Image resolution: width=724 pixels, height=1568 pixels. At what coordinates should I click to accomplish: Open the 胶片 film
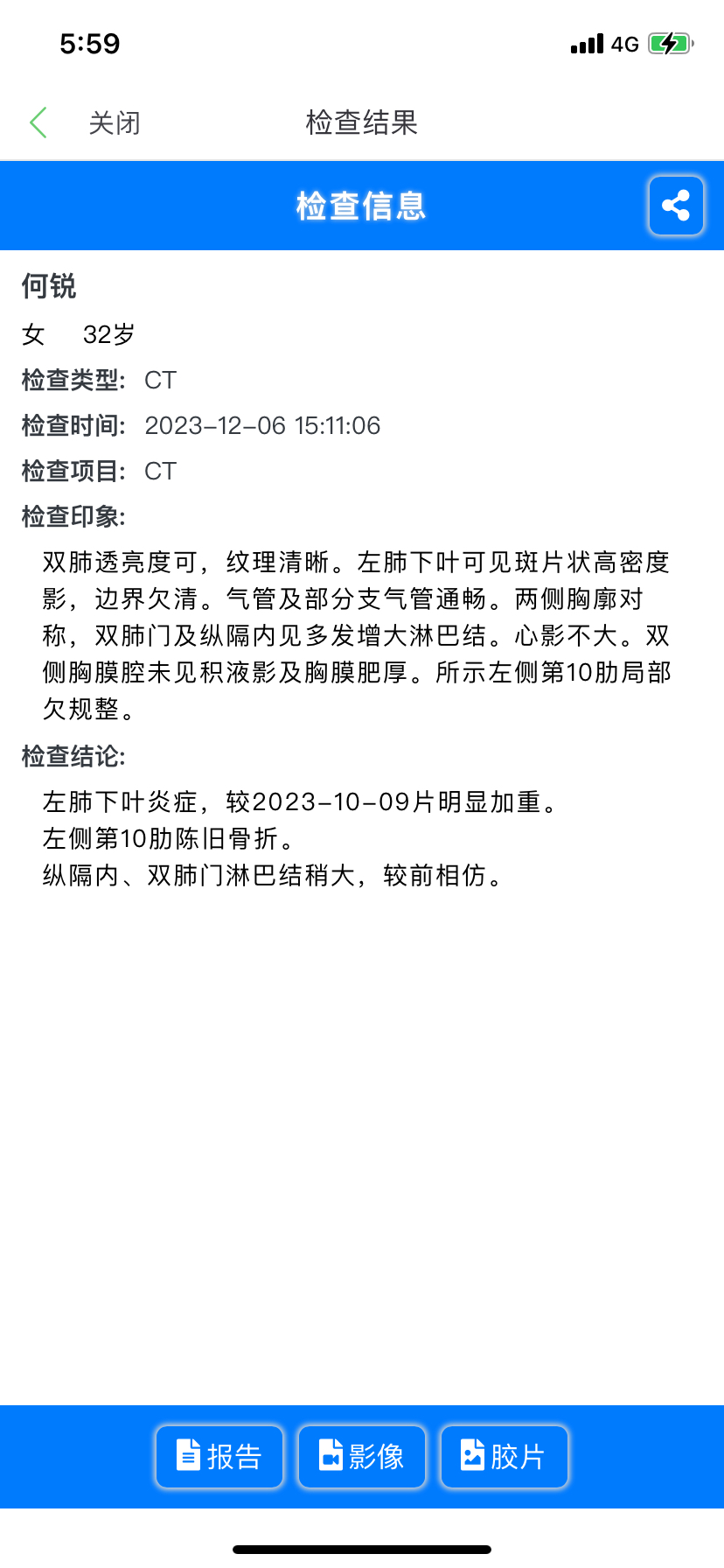(505, 1457)
